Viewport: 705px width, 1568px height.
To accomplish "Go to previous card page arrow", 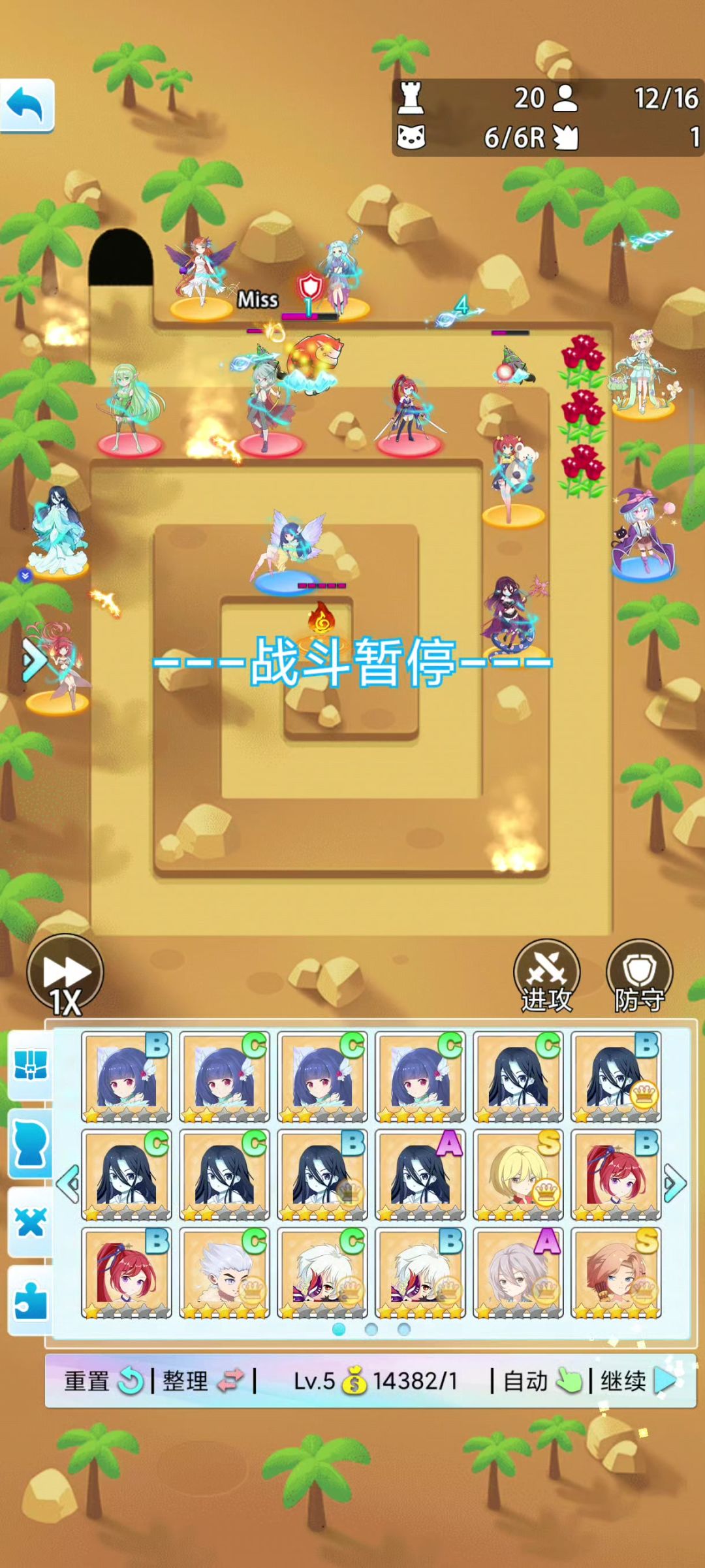I will pos(68,1183).
